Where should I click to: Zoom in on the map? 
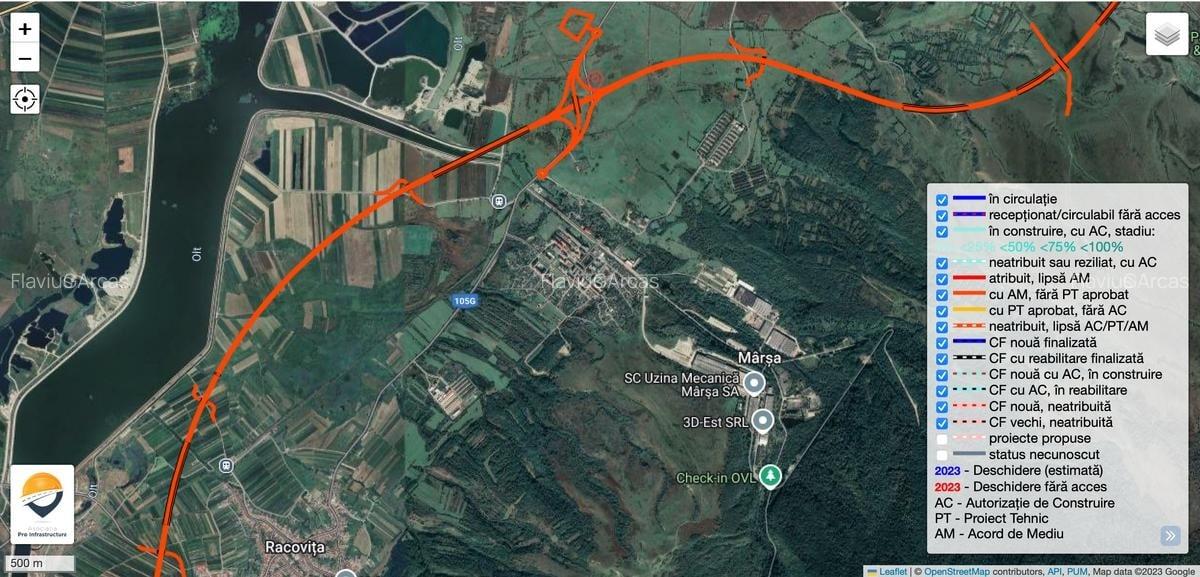[25, 29]
